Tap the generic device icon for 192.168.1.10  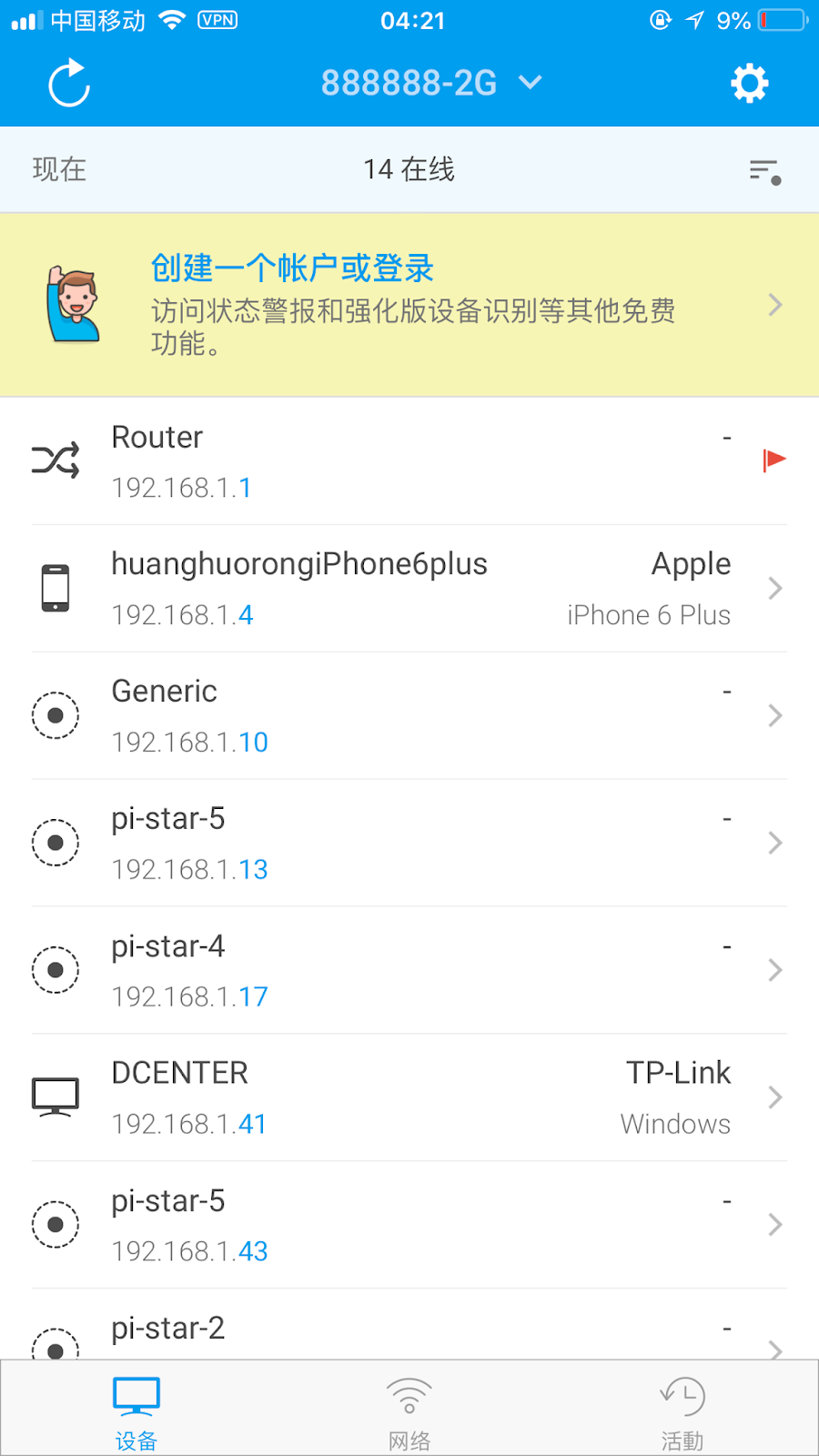56,715
